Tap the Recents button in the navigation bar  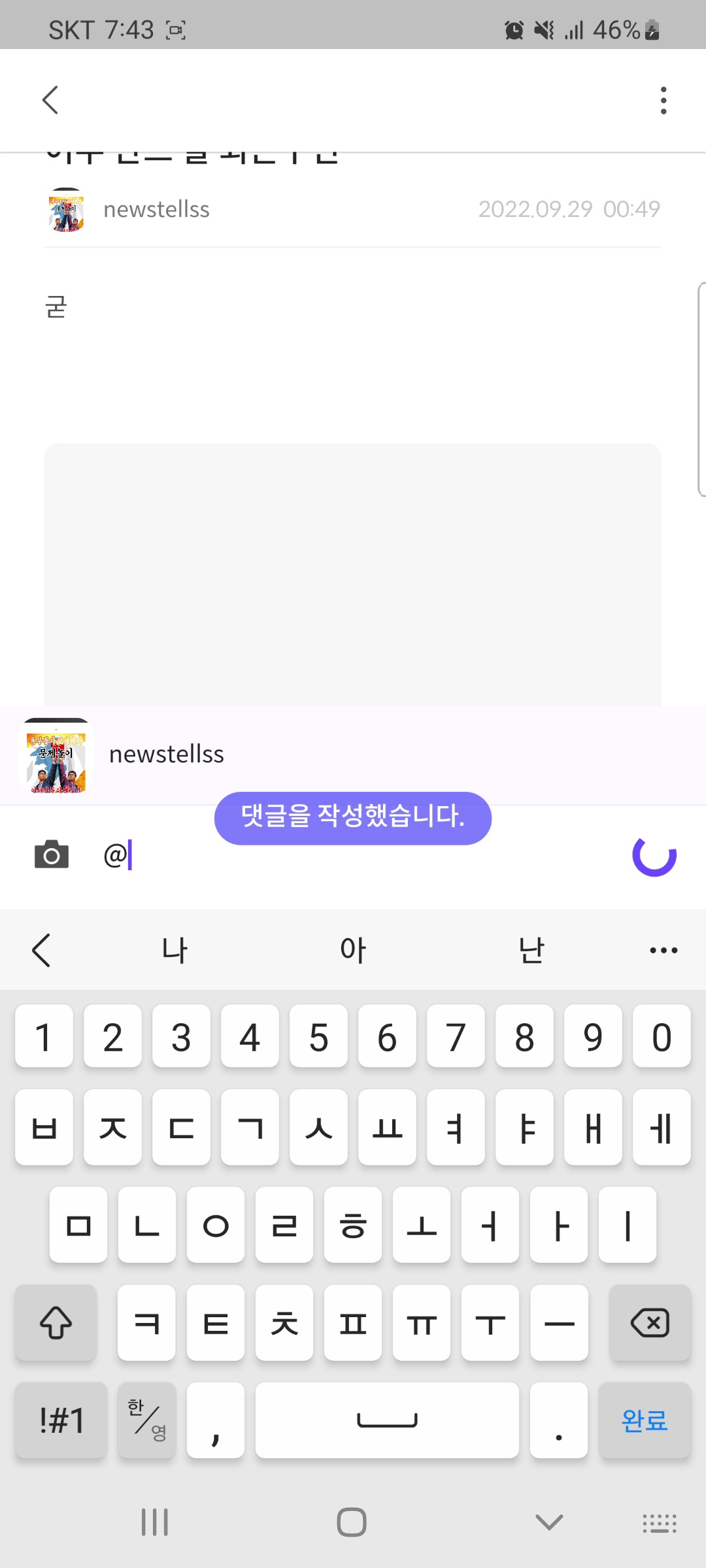(154, 1522)
